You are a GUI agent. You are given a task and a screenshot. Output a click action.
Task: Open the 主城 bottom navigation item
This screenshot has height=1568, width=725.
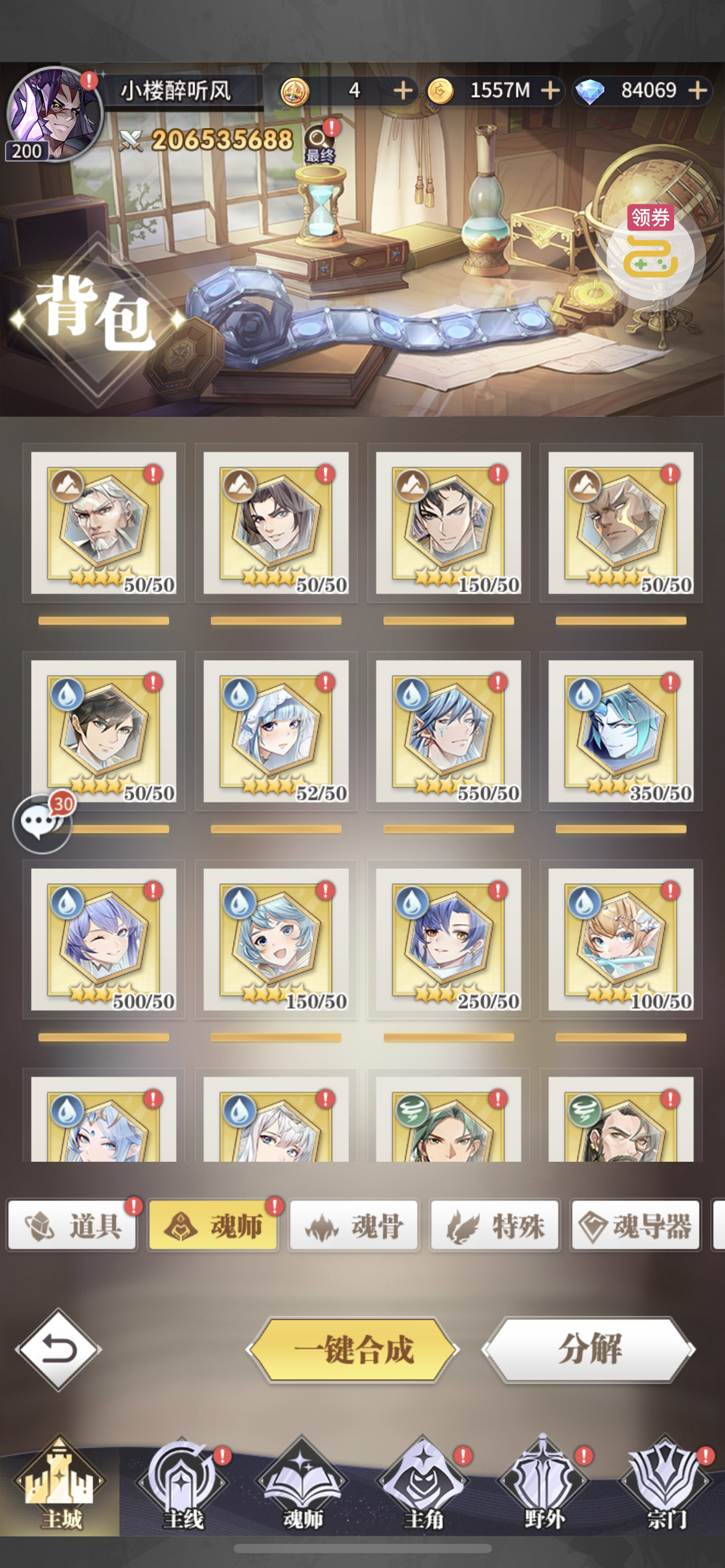(x=60, y=1486)
